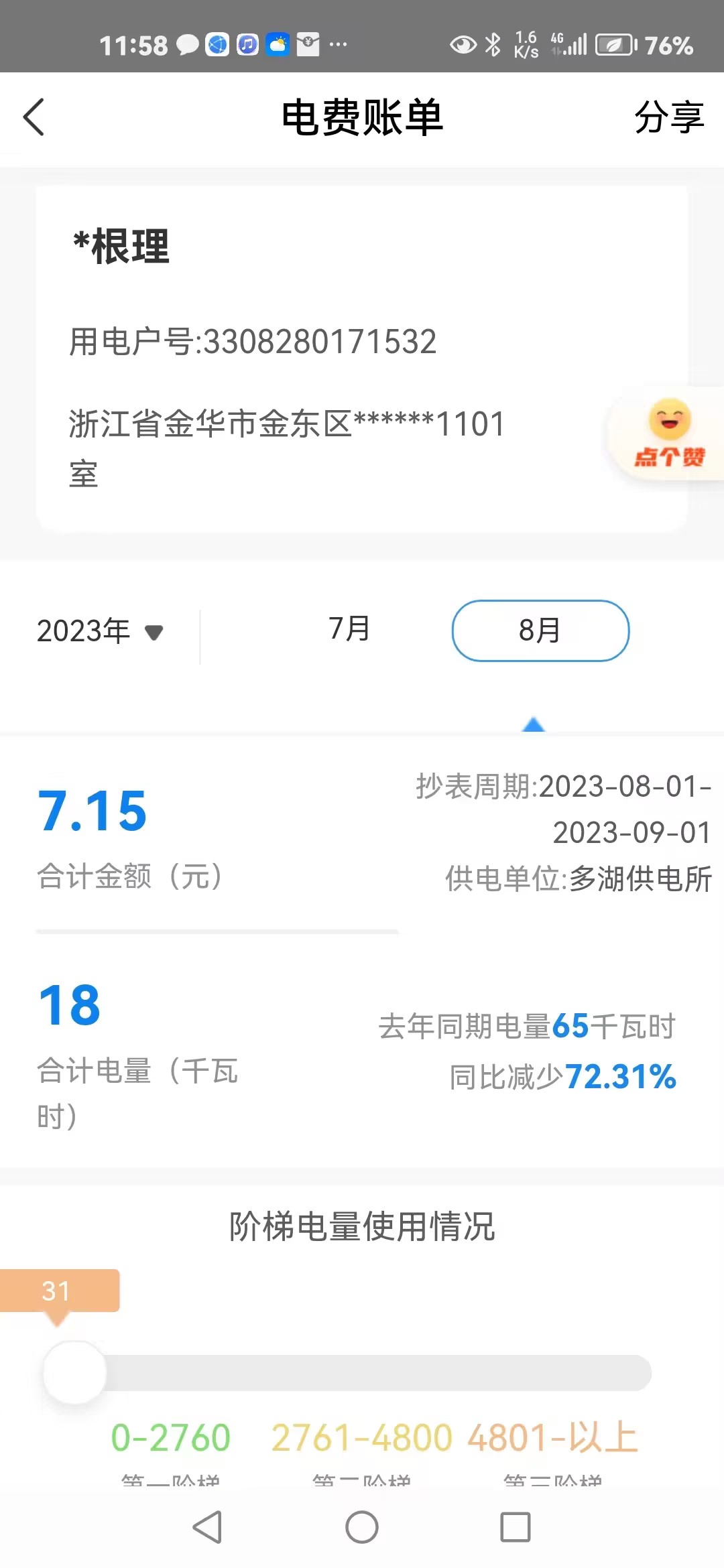Viewport: 724px width, 1568px height.
Task: Go back from the 电费账单 page
Action: coord(34,117)
